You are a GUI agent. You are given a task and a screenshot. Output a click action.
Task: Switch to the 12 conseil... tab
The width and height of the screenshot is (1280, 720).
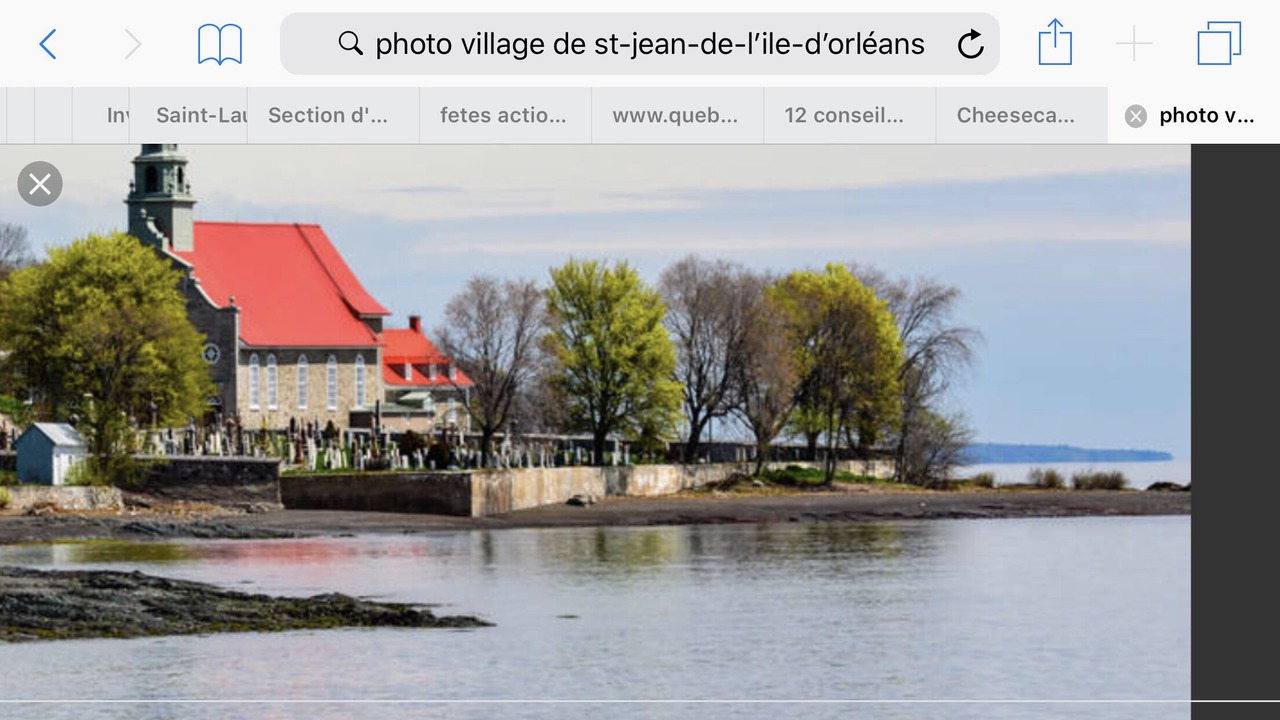click(x=844, y=115)
